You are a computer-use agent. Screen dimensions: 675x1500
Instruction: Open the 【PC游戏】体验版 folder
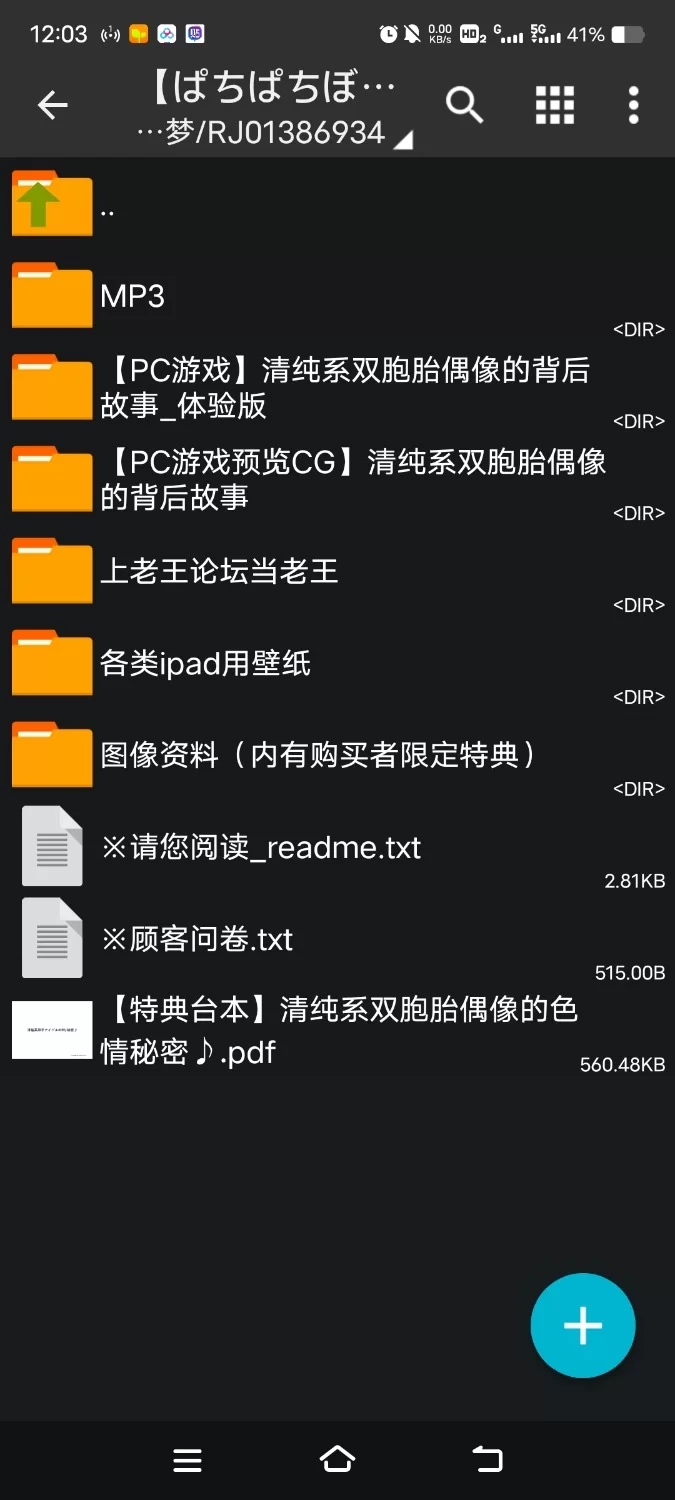point(344,388)
